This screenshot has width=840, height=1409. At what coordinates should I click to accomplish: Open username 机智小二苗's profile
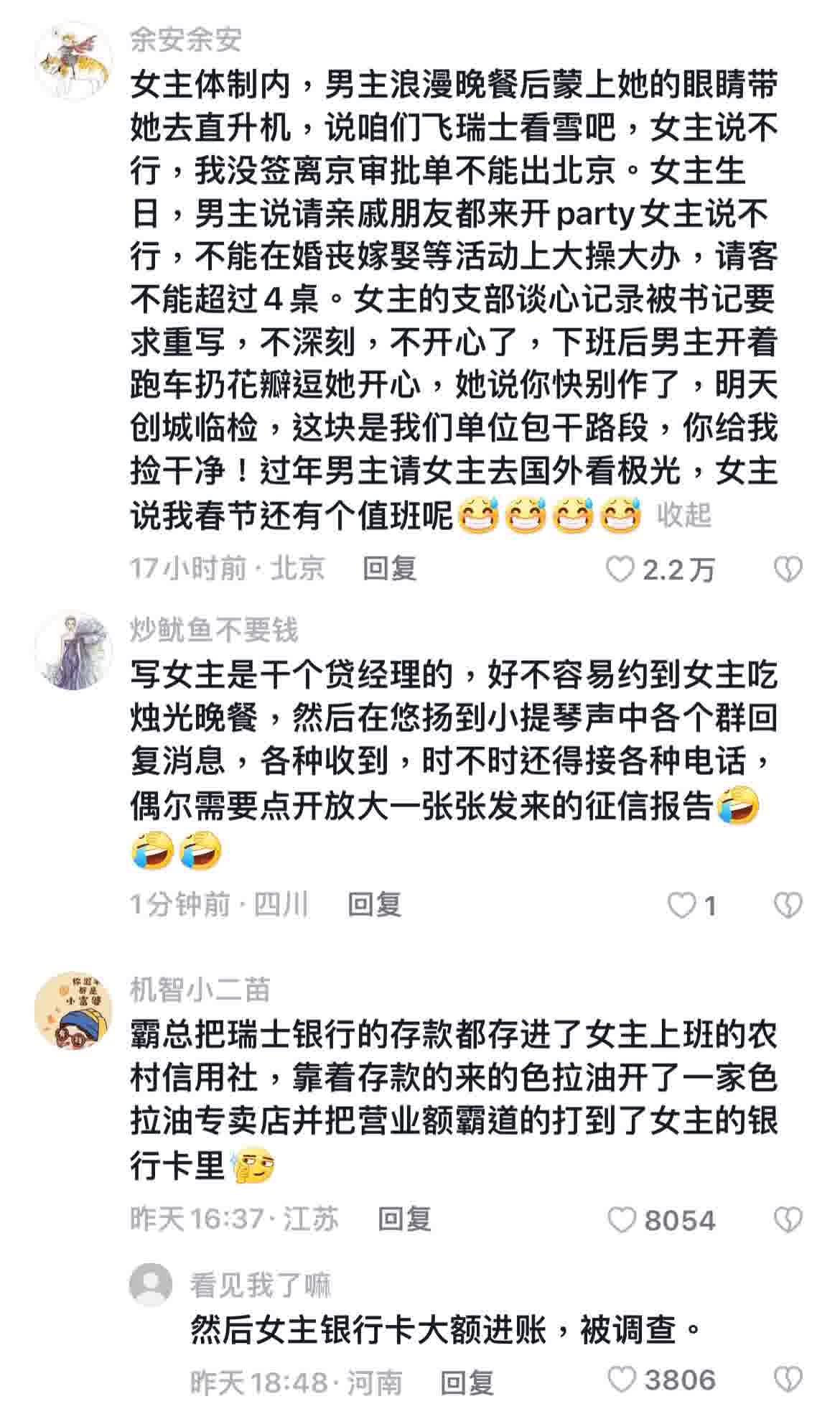click(x=200, y=990)
